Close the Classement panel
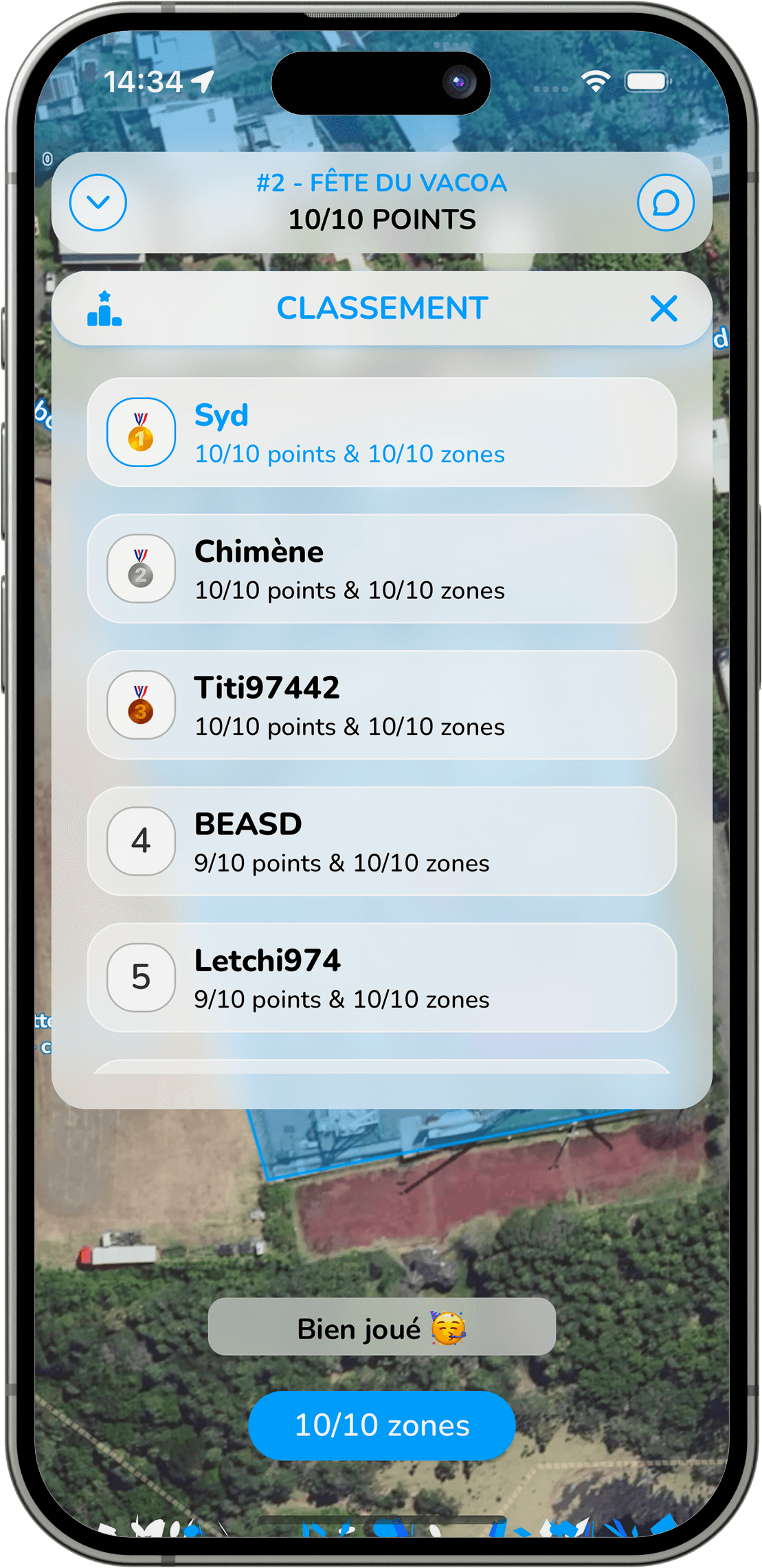 click(663, 308)
